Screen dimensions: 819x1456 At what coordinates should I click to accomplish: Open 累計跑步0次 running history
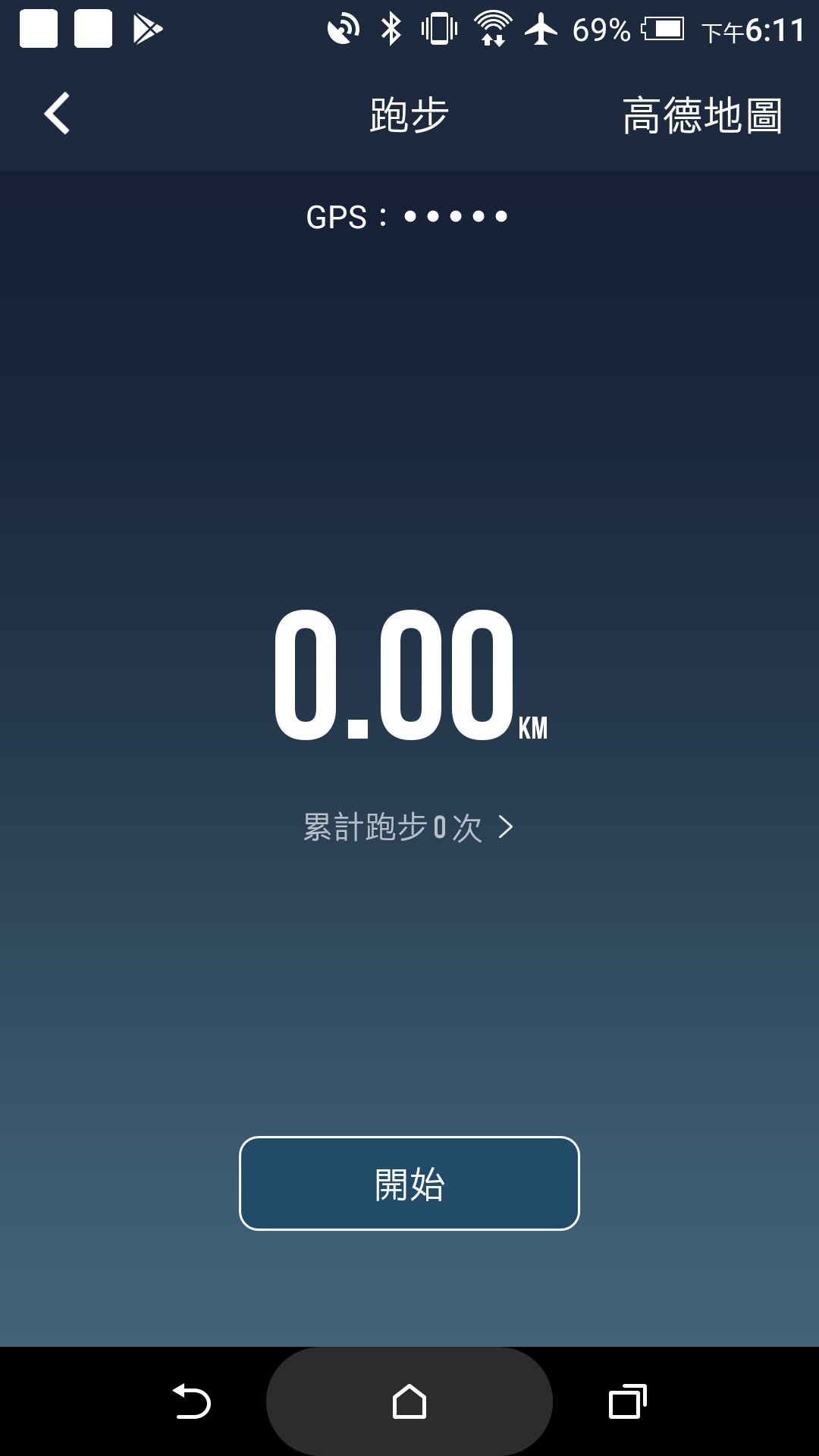[409, 827]
